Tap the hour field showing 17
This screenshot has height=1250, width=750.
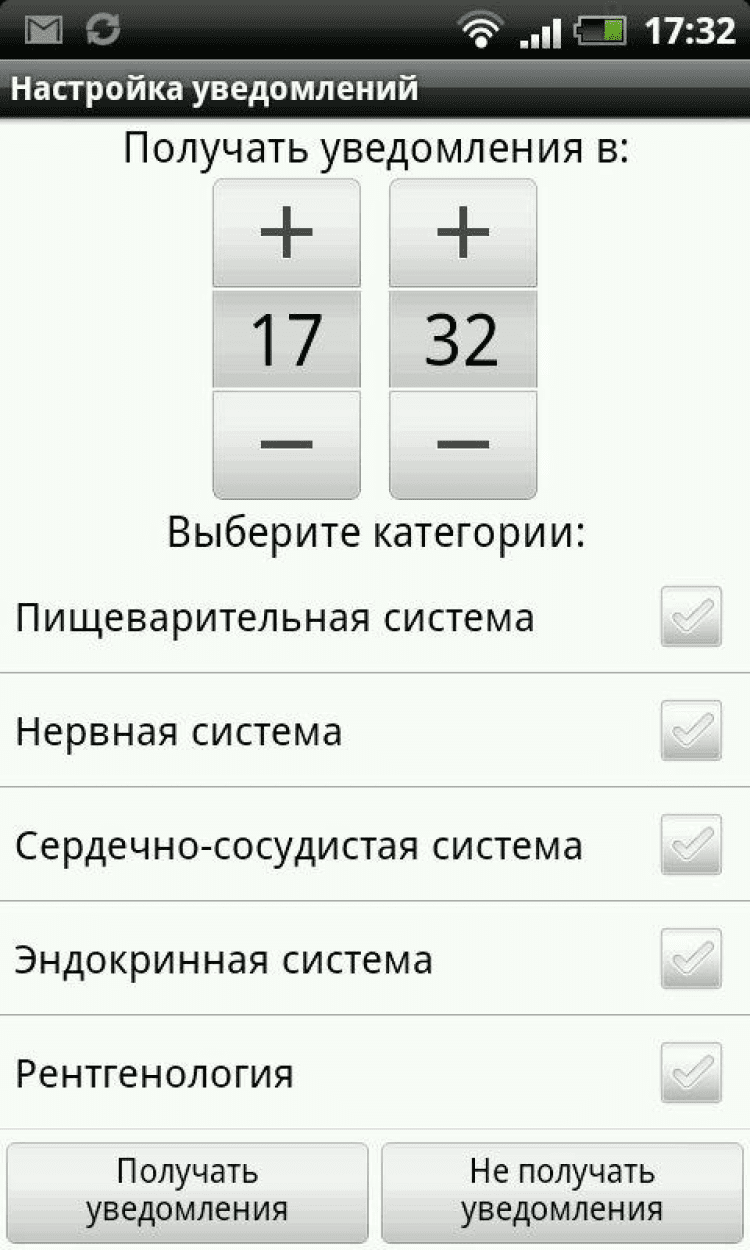pos(286,339)
